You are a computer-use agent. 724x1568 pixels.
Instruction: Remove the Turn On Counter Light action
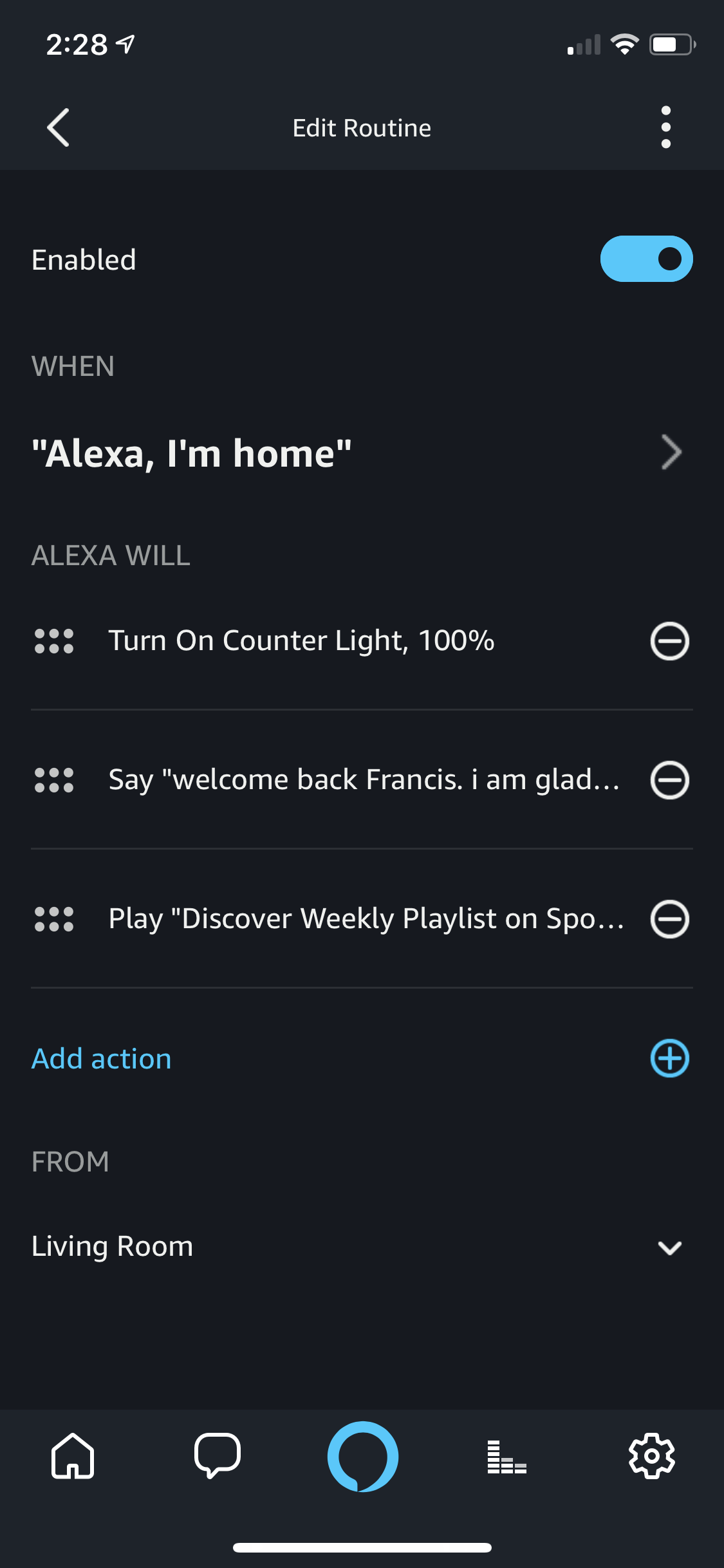(x=669, y=641)
